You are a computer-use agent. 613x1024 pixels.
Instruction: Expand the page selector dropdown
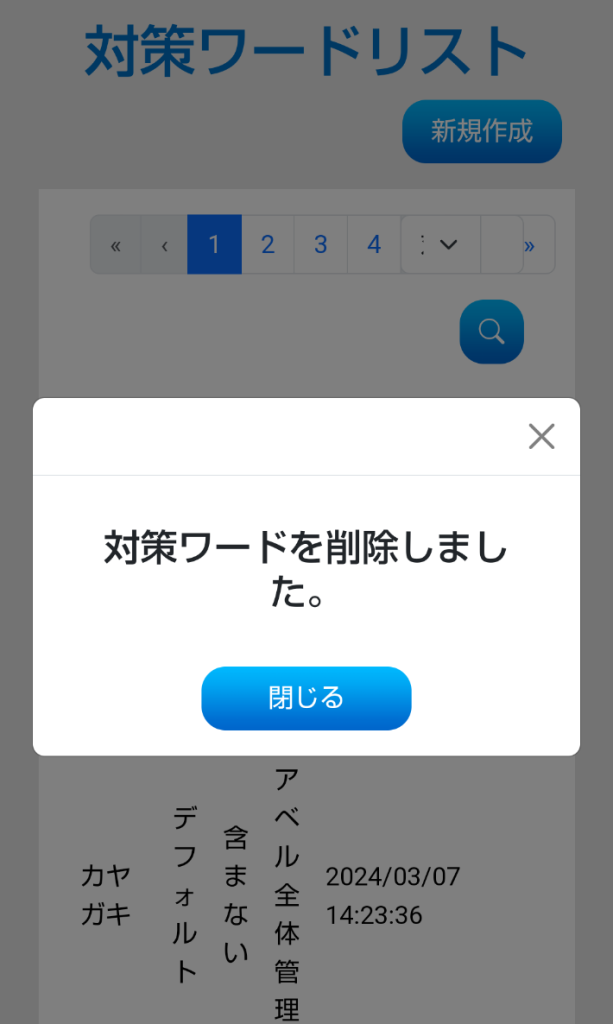[x=441, y=244]
